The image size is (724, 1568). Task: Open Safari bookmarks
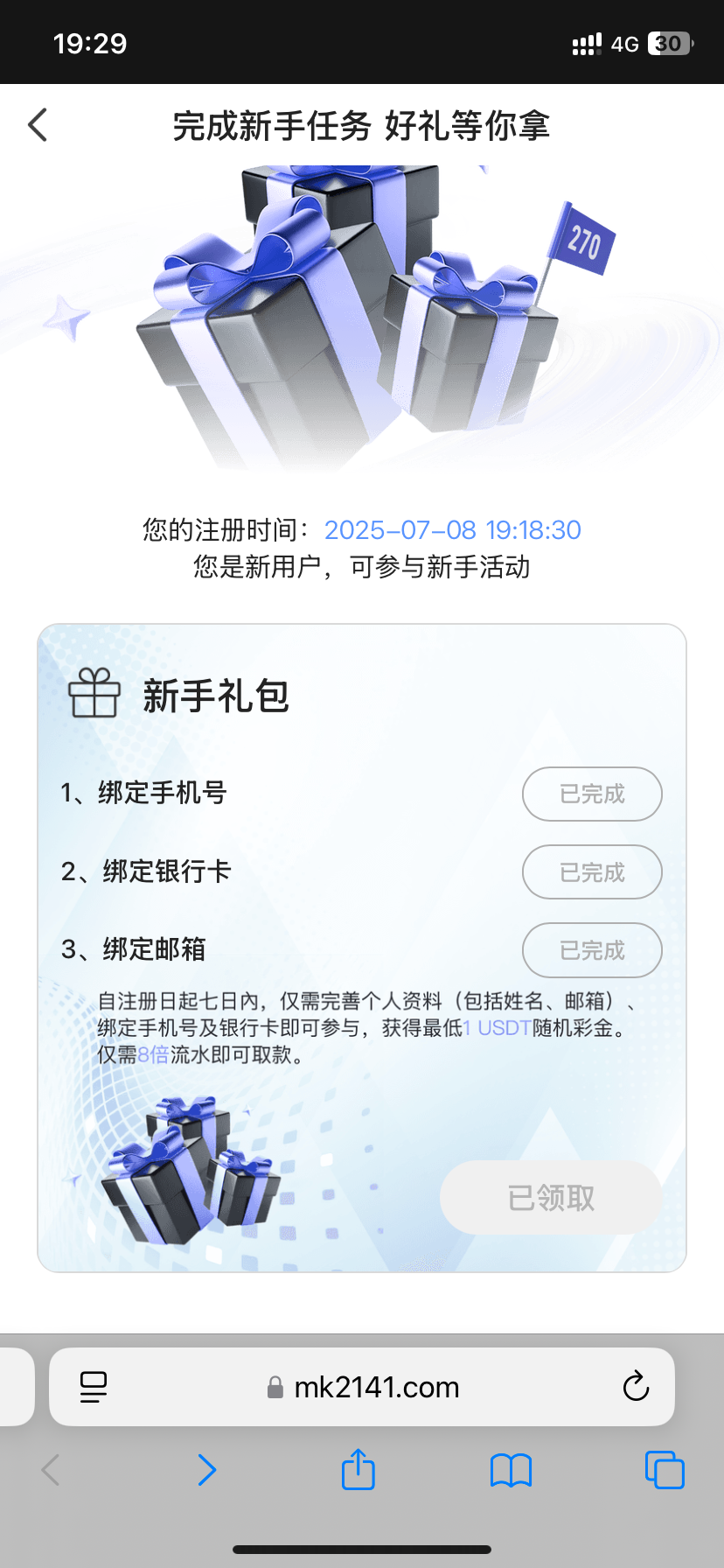click(512, 1470)
